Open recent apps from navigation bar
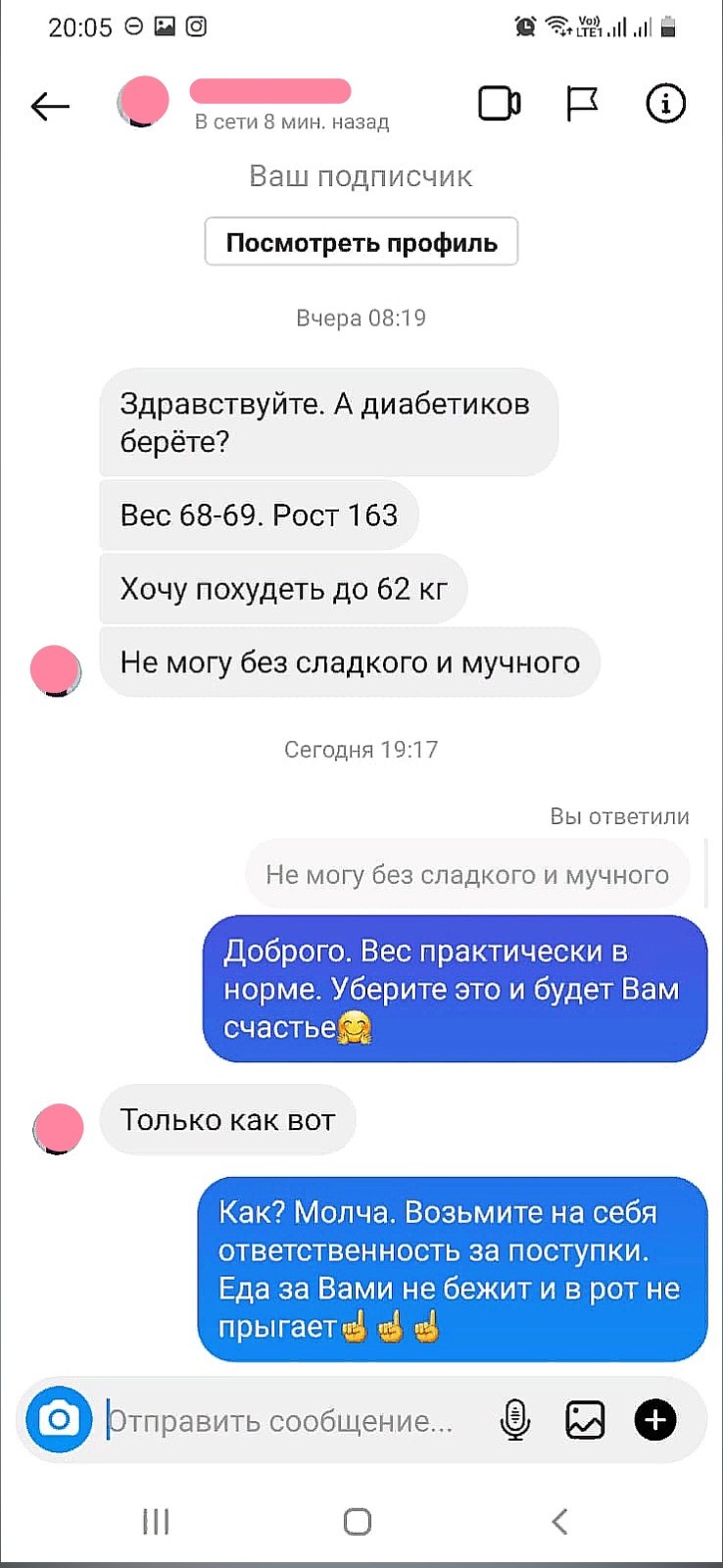 pyautogui.click(x=156, y=1521)
